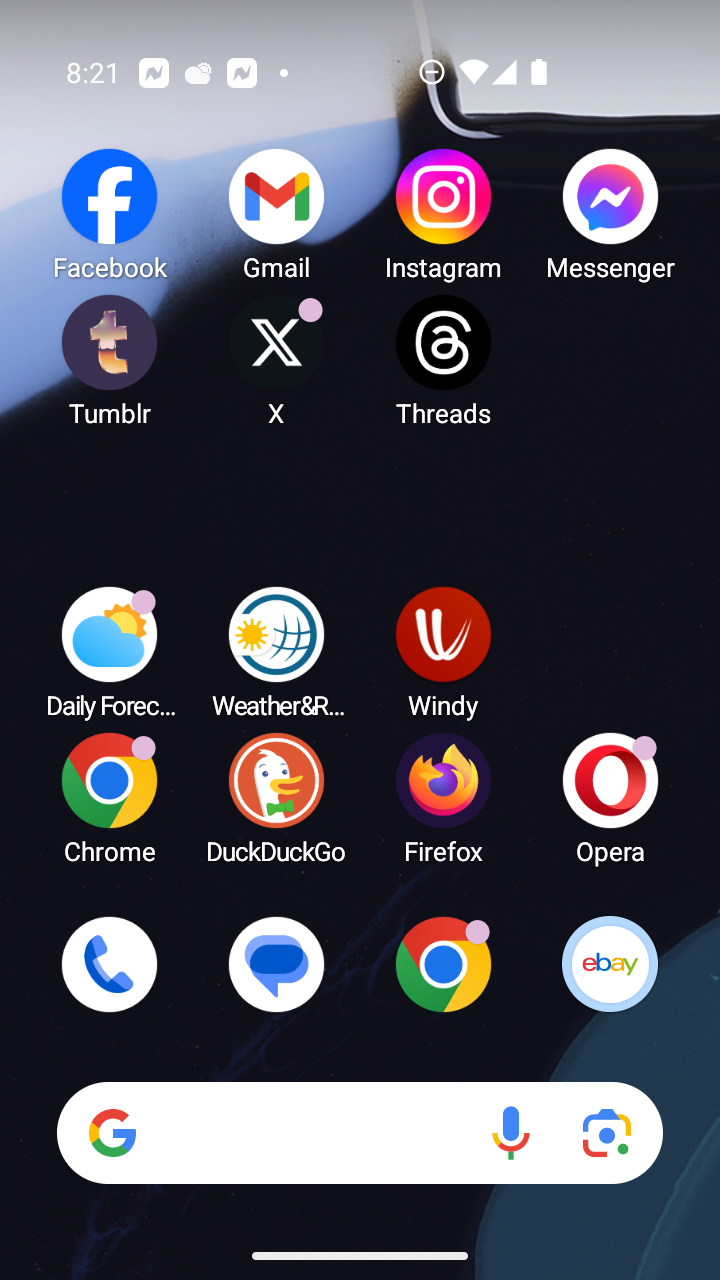Start a Google voice search
Viewport: 720px width, 1280px height.
510,1132
